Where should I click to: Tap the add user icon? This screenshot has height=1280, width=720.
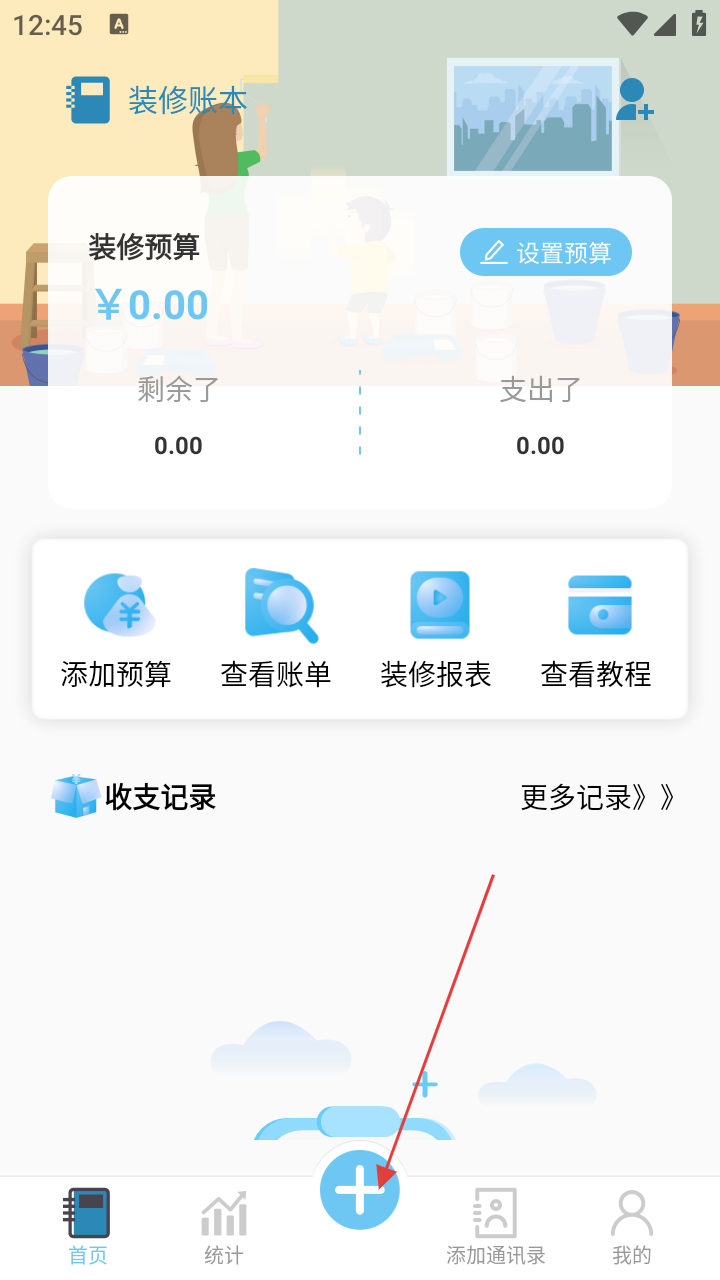pyautogui.click(x=634, y=100)
